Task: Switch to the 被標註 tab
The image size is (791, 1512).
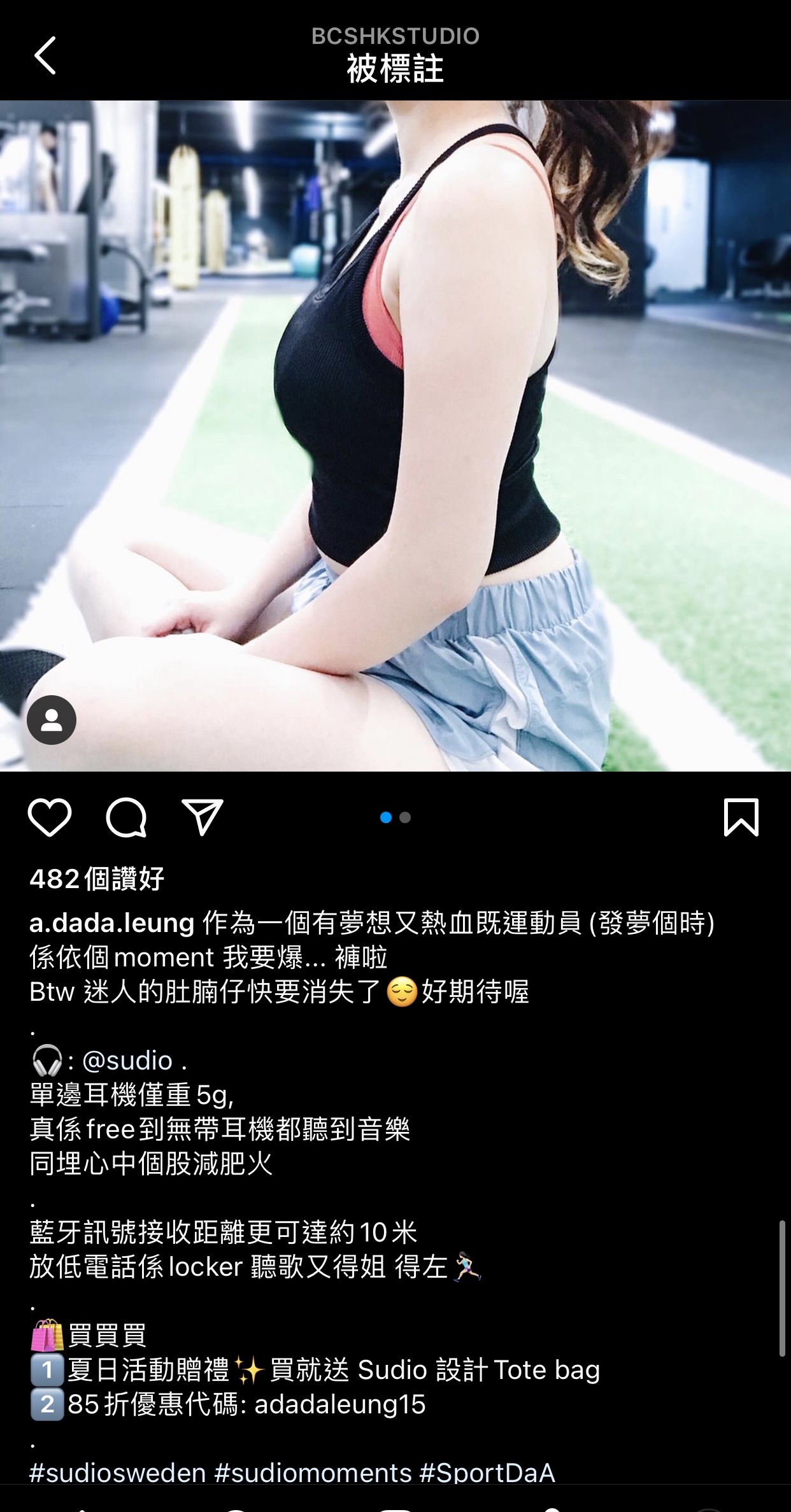Action: pyautogui.click(x=395, y=66)
